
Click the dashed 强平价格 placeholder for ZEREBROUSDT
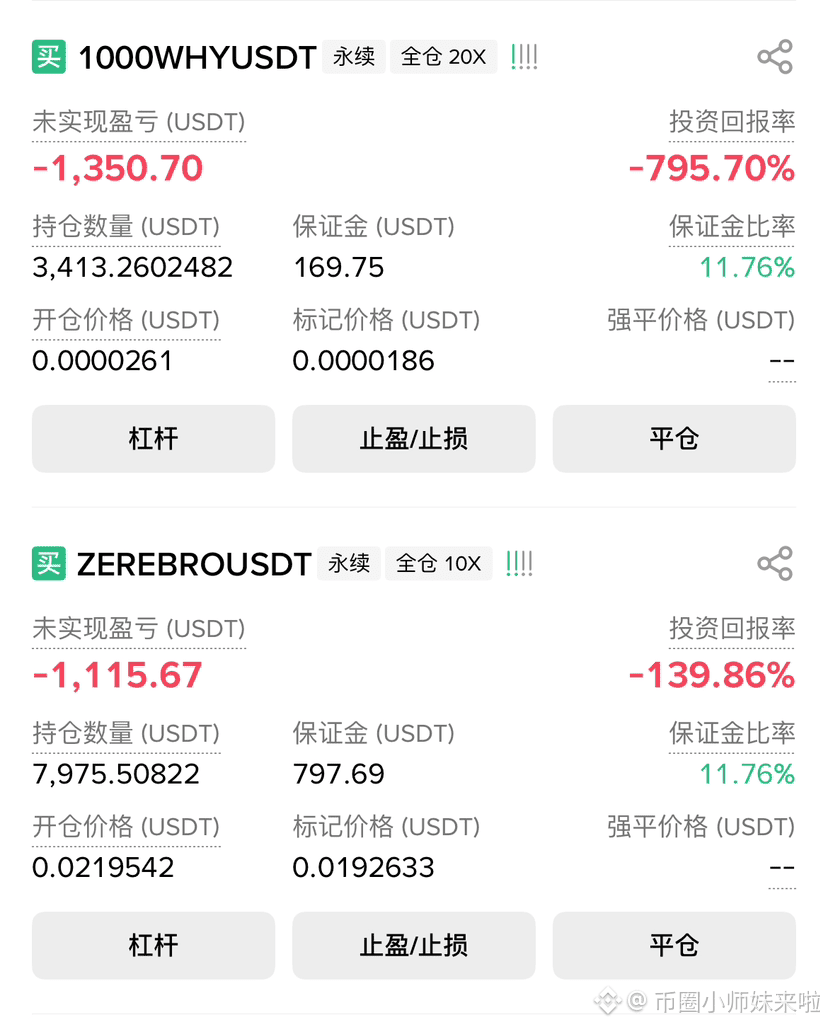coord(782,867)
